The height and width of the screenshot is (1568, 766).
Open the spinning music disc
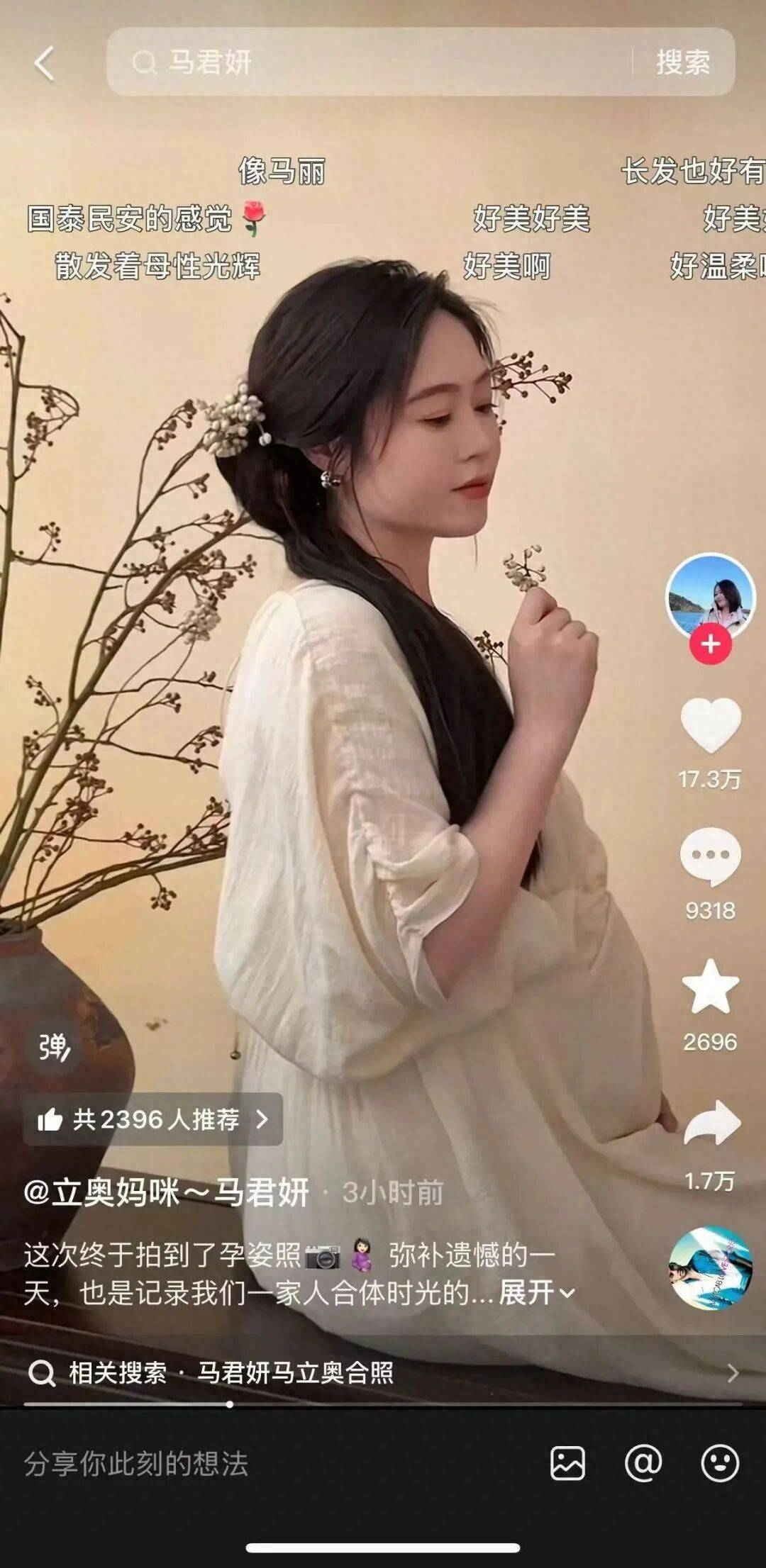710,1268
